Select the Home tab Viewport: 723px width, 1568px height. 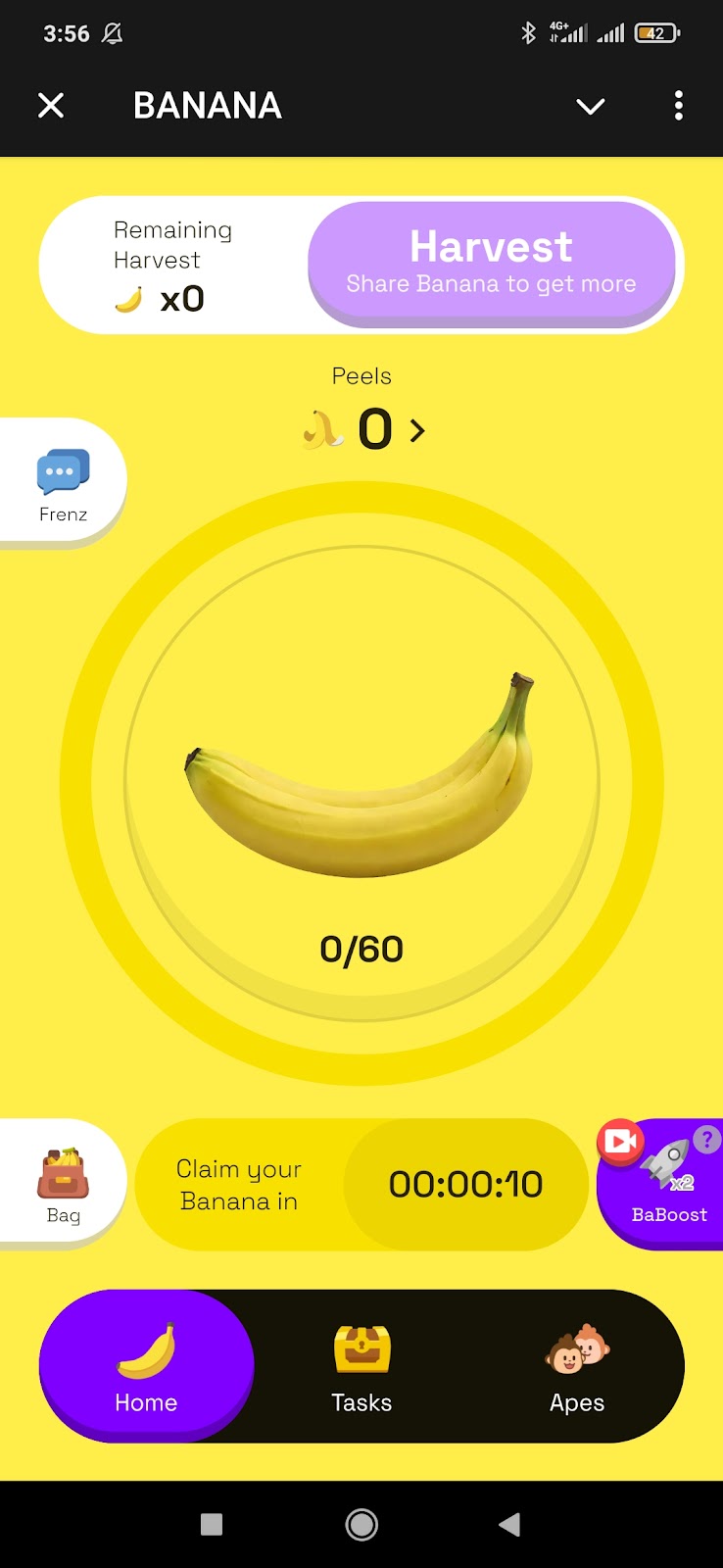[x=146, y=1367]
